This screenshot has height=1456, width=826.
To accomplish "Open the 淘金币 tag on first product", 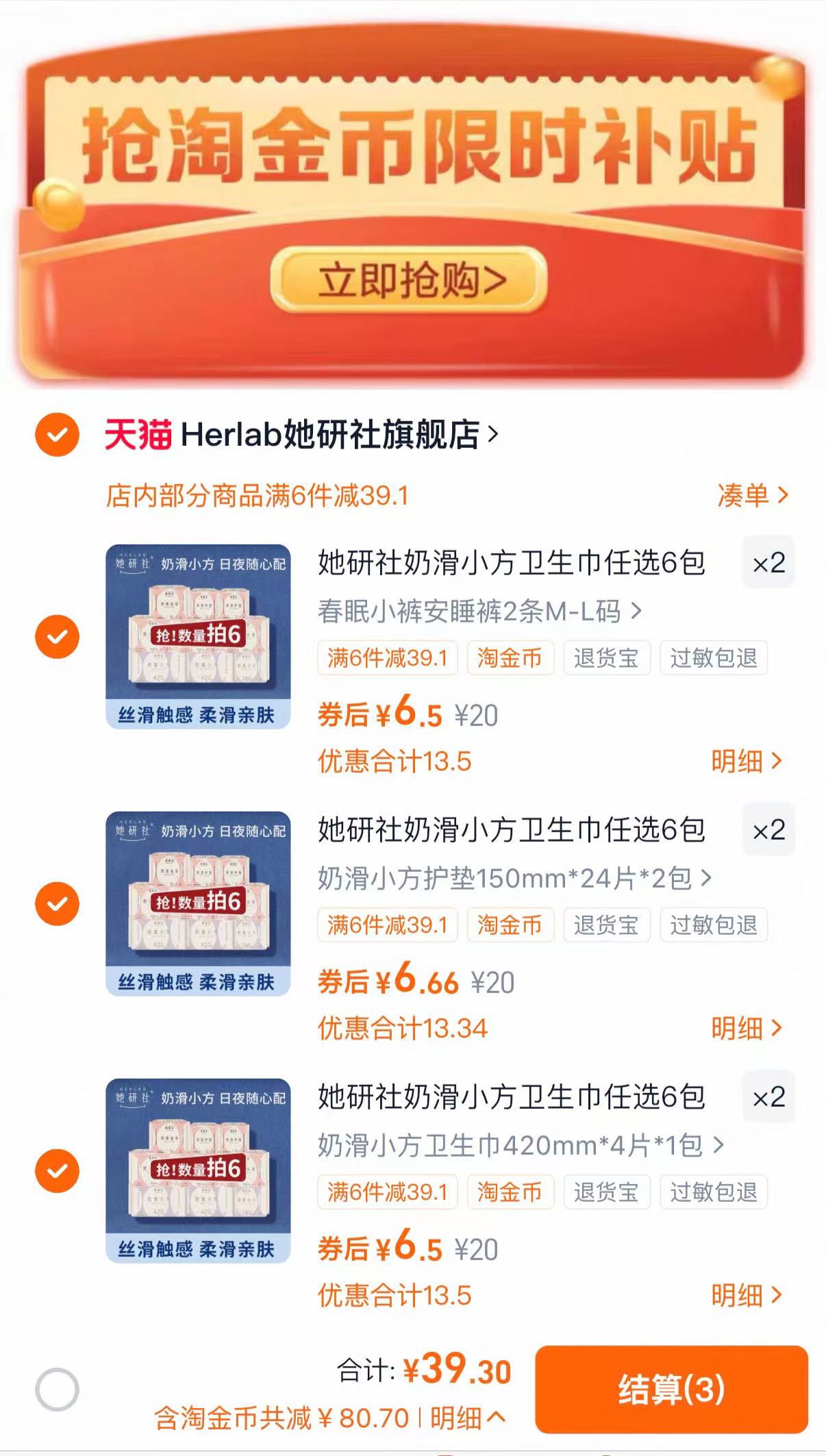I will tap(510, 658).
